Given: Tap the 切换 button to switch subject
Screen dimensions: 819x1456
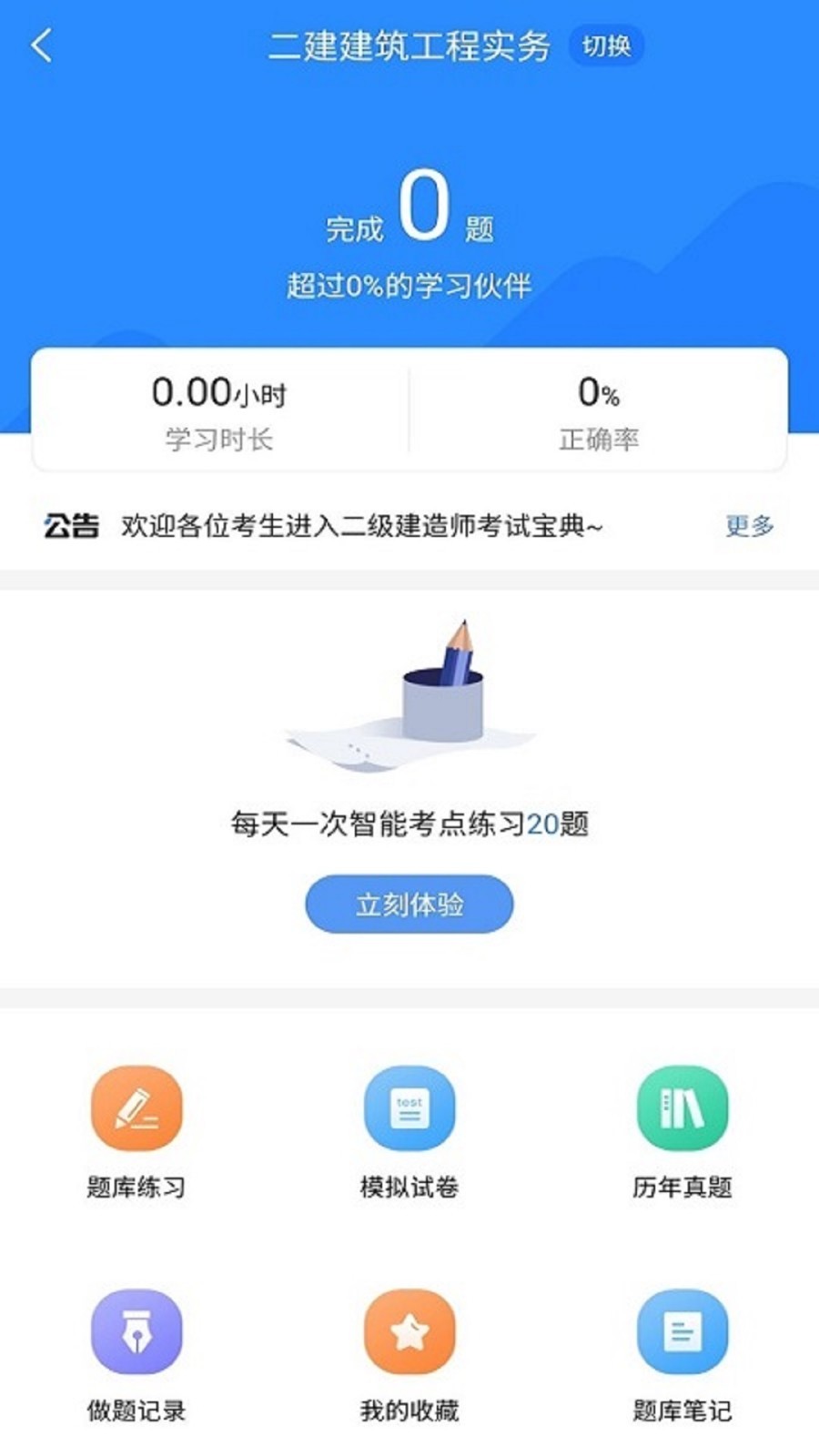Looking at the screenshot, I should click(606, 45).
